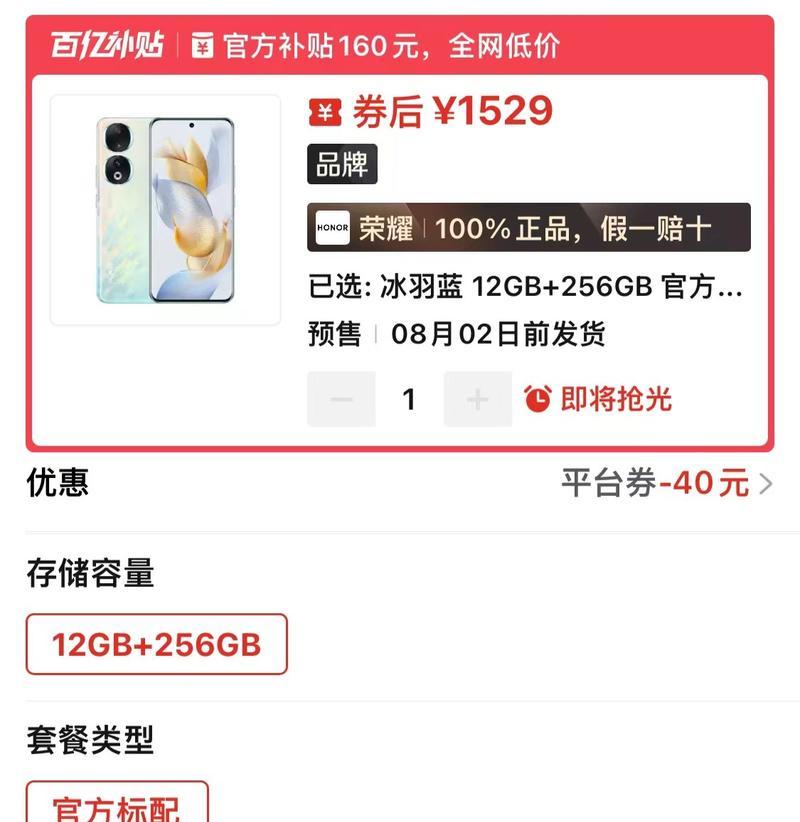View the Honor phone product image
The width and height of the screenshot is (800, 822).
click(165, 210)
